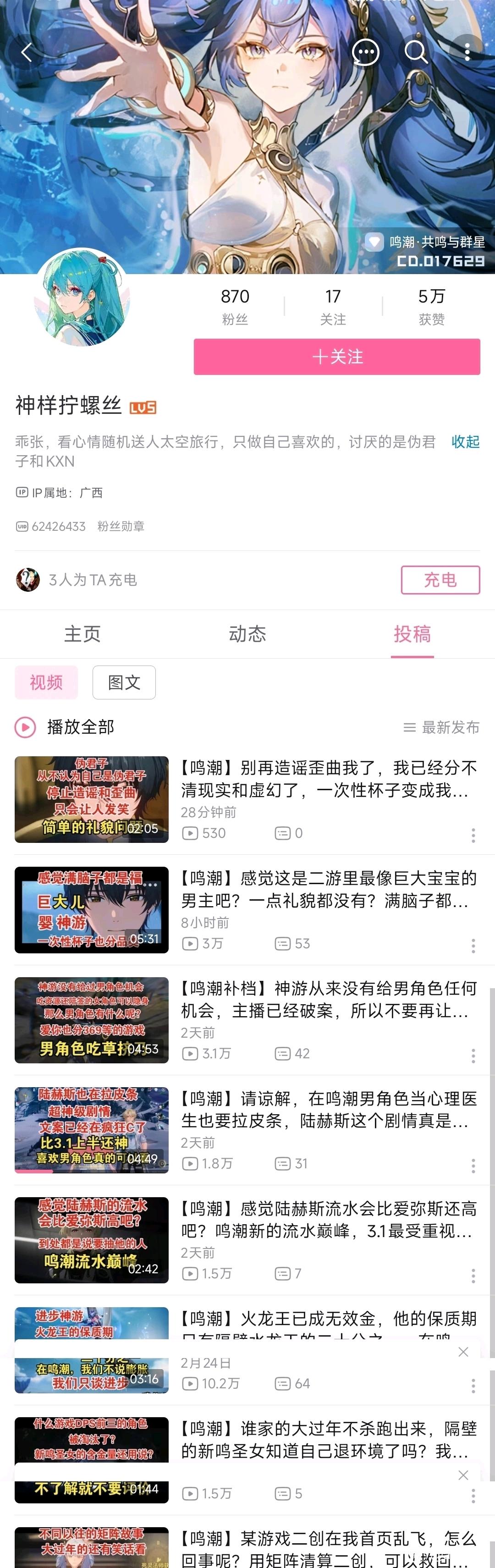Tap the 充电 button
The height and width of the screenshot is (1568, 495).
pyautogui.click(x=440, y=579)
